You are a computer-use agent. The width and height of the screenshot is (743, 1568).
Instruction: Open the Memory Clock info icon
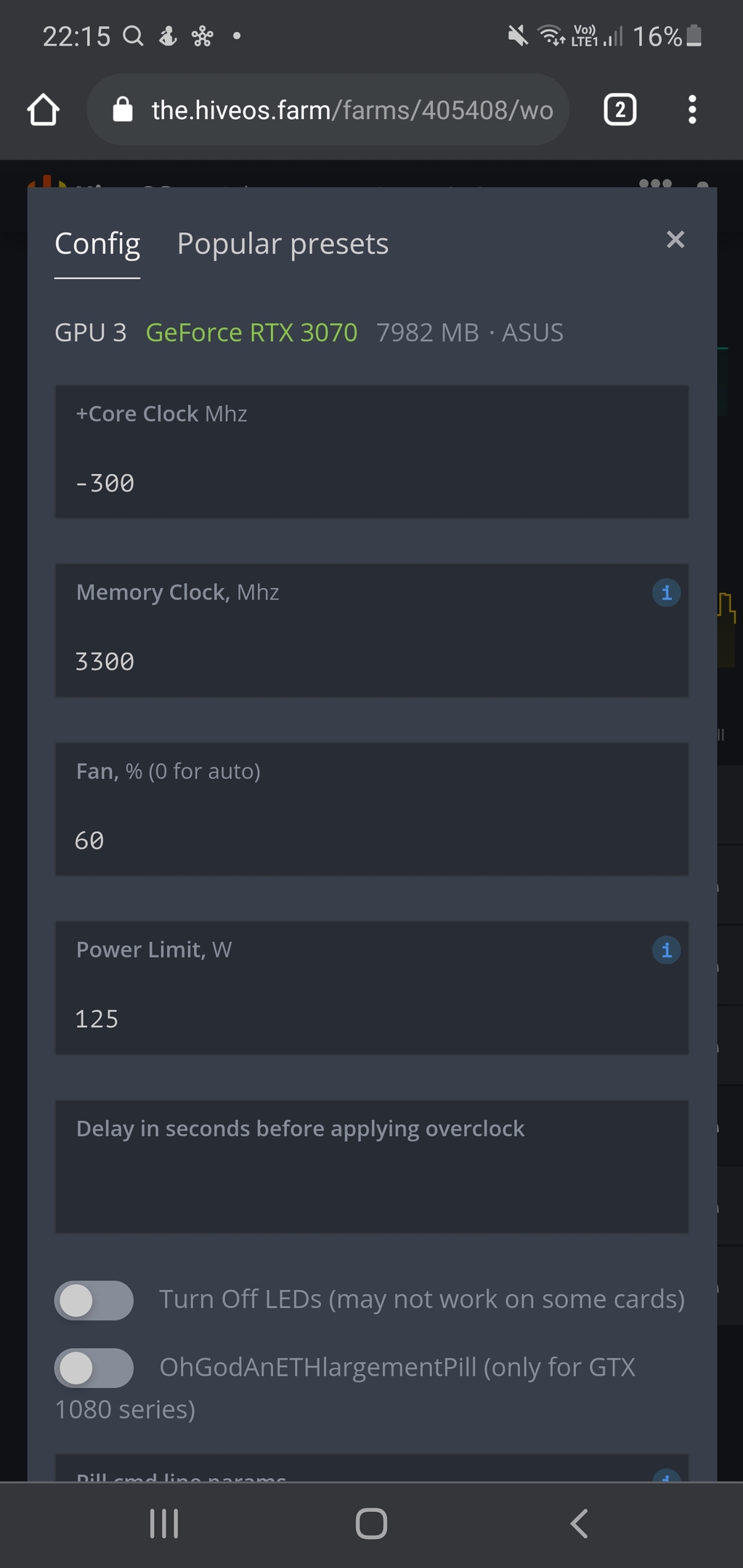[666, 592]
